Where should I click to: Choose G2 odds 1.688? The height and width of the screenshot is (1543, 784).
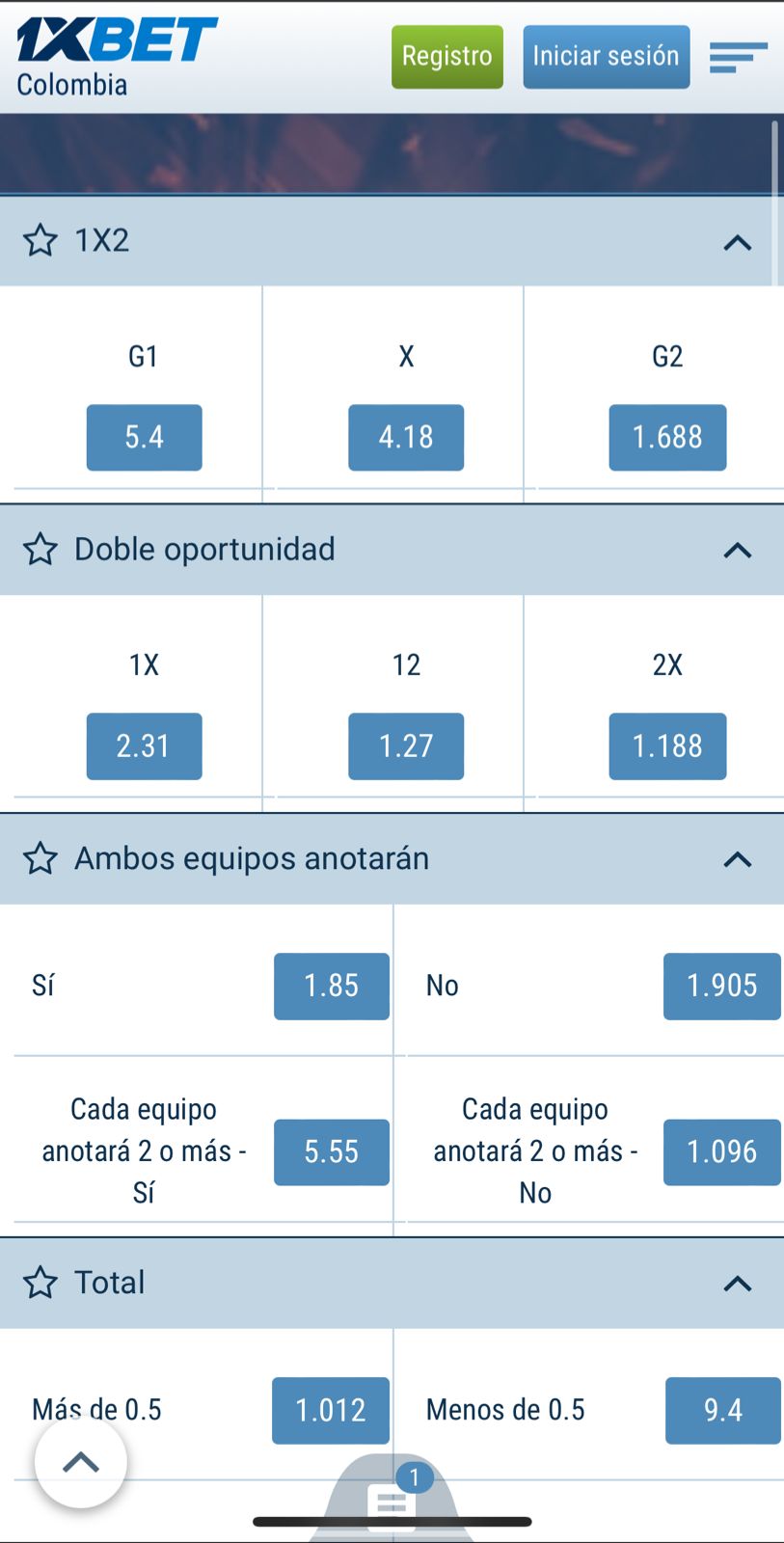tap(667, 438)
